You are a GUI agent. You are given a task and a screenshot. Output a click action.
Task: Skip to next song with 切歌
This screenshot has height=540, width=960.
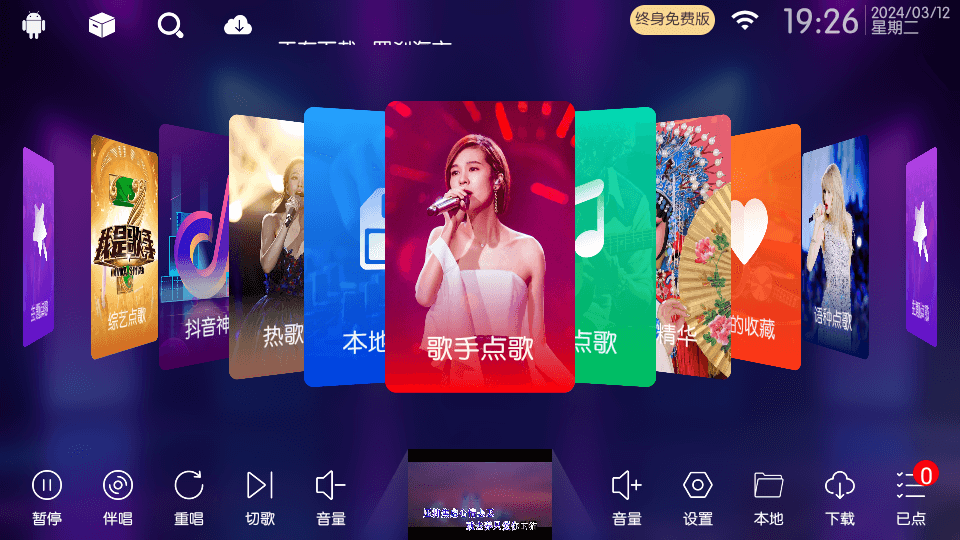click(x=260, y=498)
